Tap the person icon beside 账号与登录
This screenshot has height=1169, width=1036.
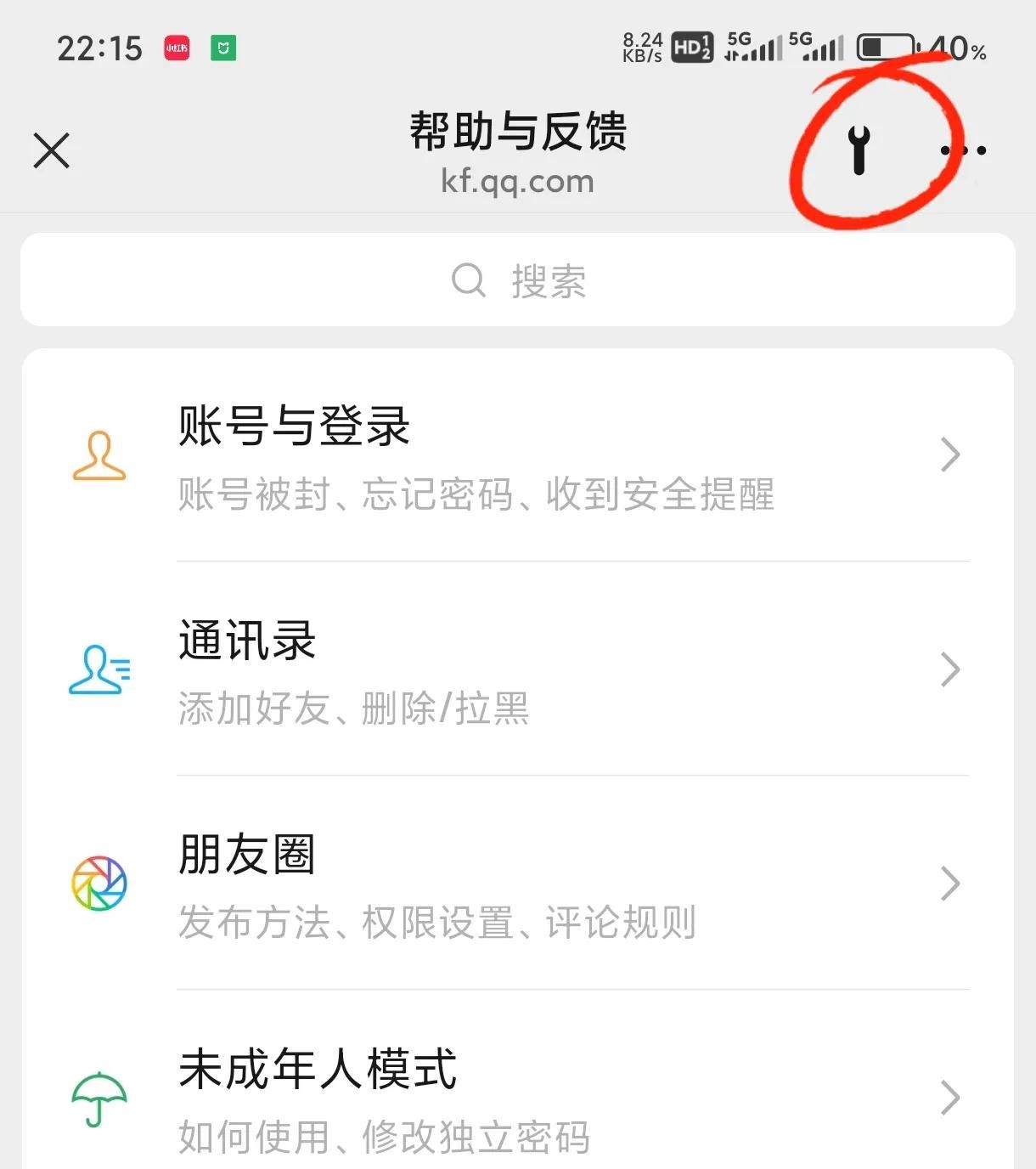coord(99,456)
